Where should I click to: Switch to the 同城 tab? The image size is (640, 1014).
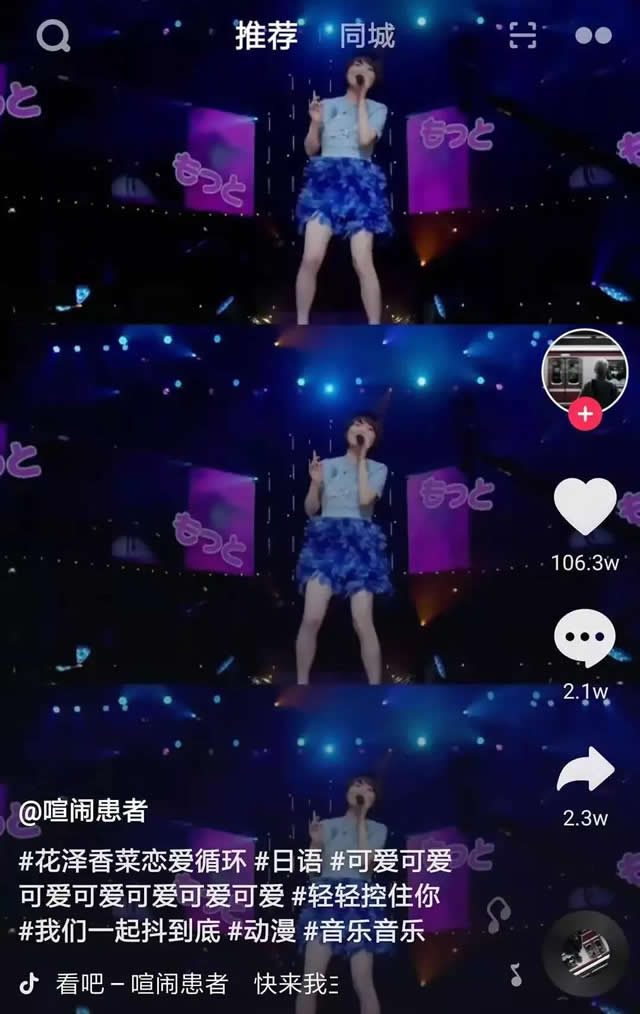tap(367, 37)
